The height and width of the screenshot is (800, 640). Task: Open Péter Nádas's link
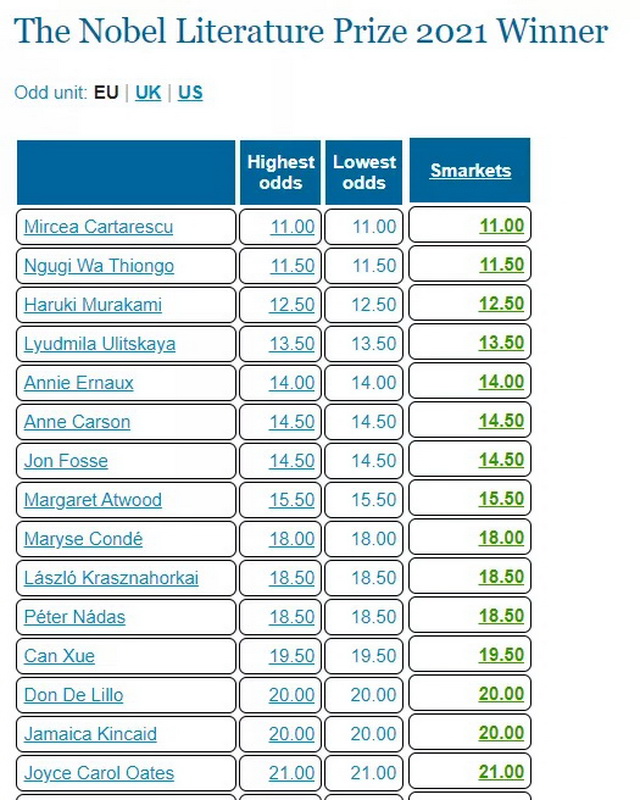click(x=74, y=617)
